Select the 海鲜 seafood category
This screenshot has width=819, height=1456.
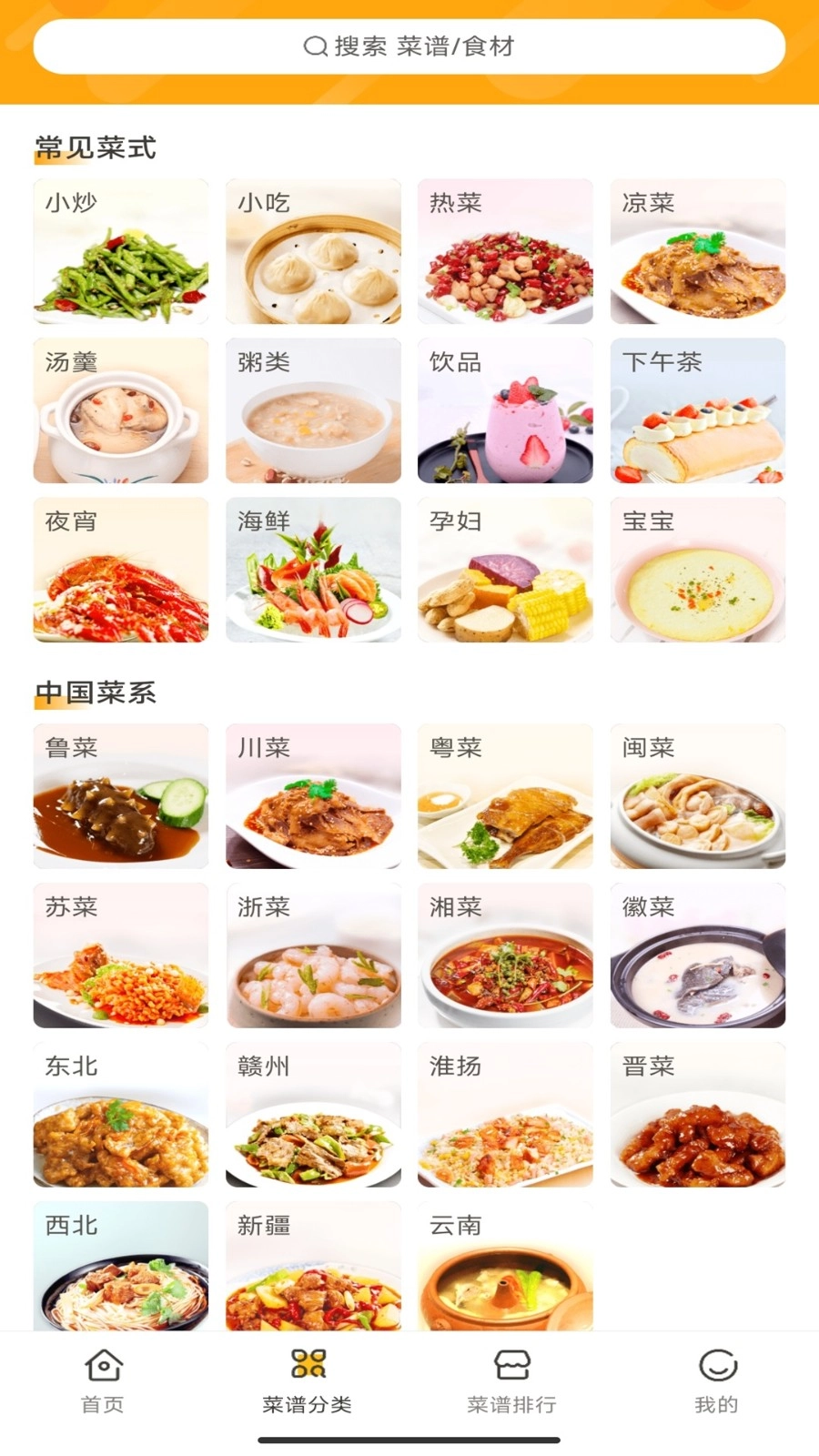coord(313,570)
